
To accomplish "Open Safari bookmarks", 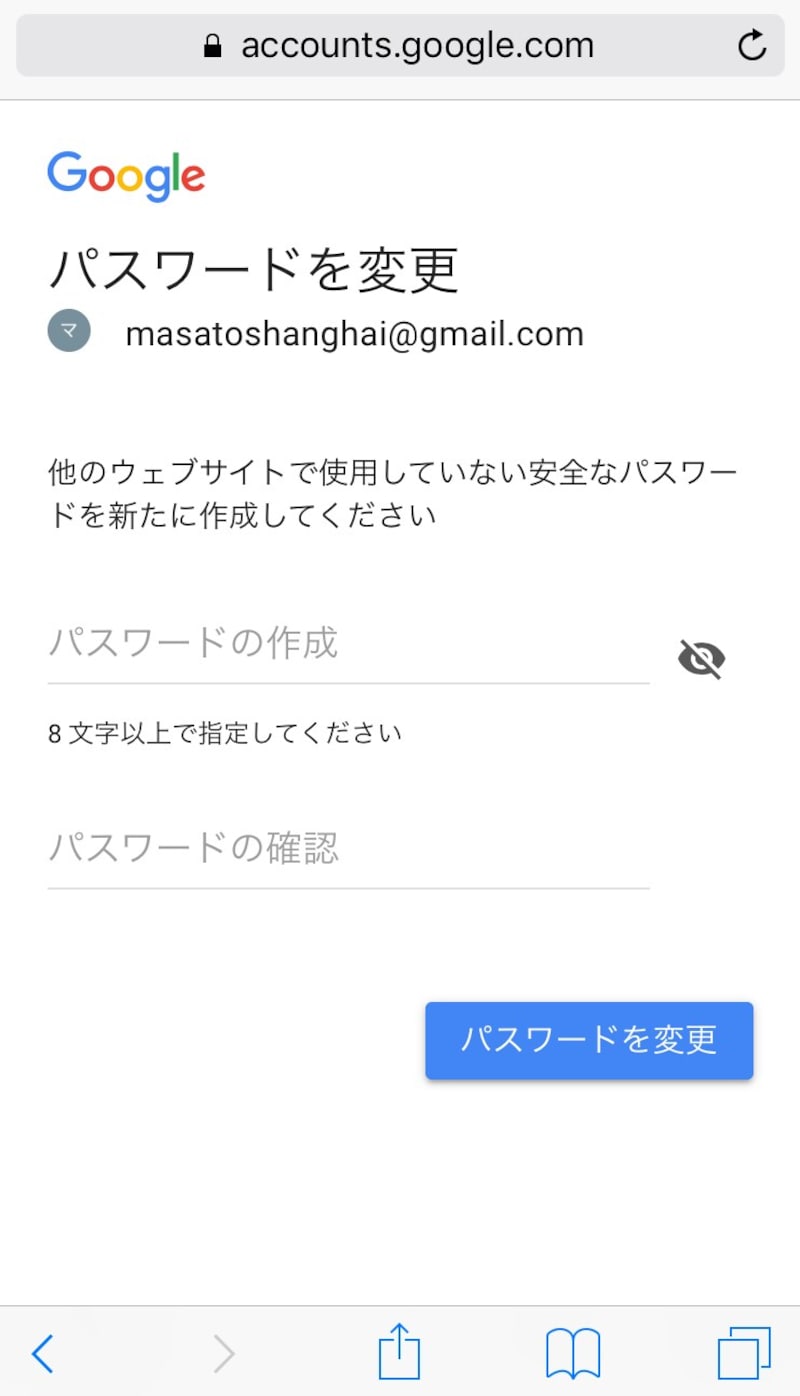I will point(573,1354).
